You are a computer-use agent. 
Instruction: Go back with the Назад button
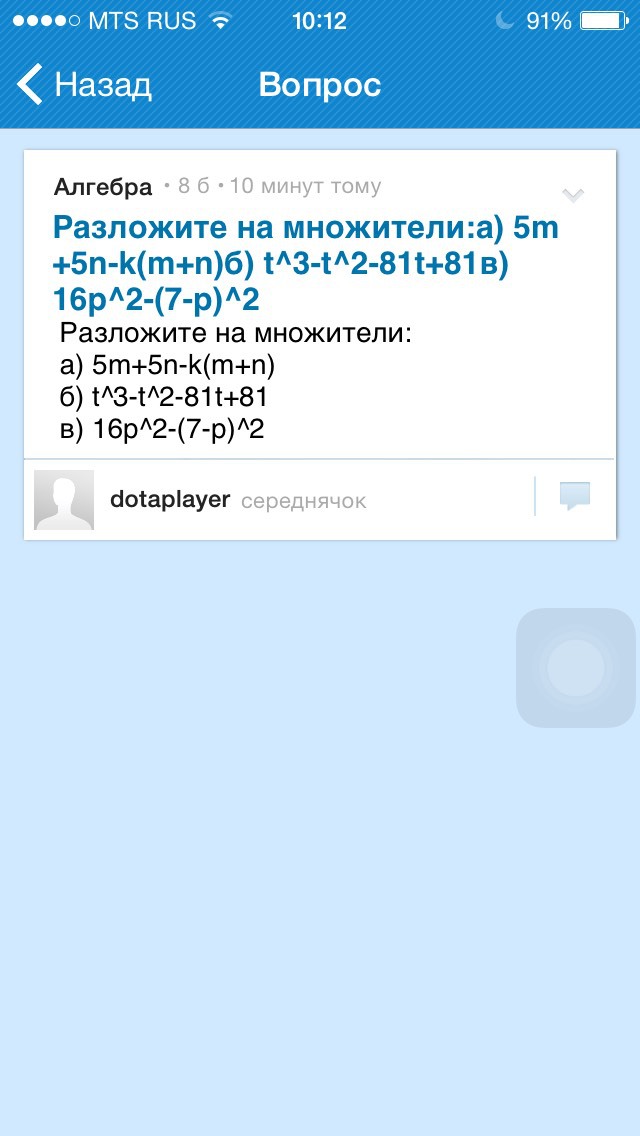85,85
